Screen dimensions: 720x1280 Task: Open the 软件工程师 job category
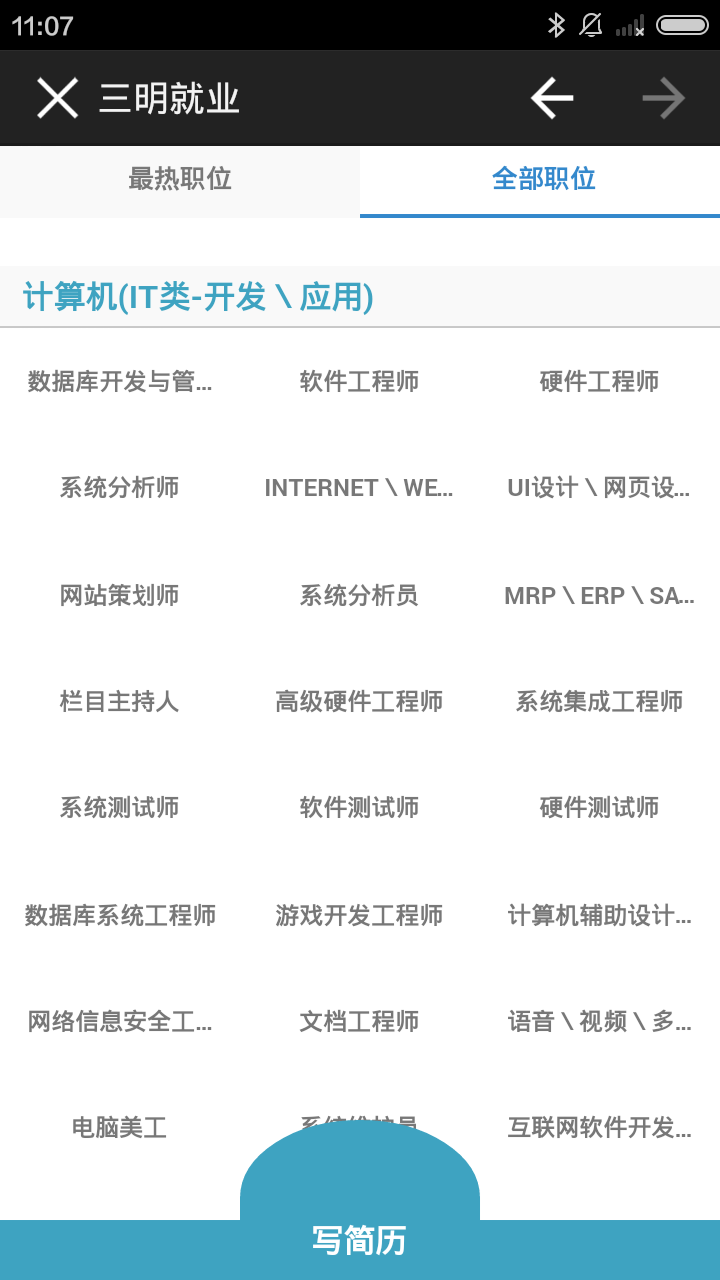[359, 381]
